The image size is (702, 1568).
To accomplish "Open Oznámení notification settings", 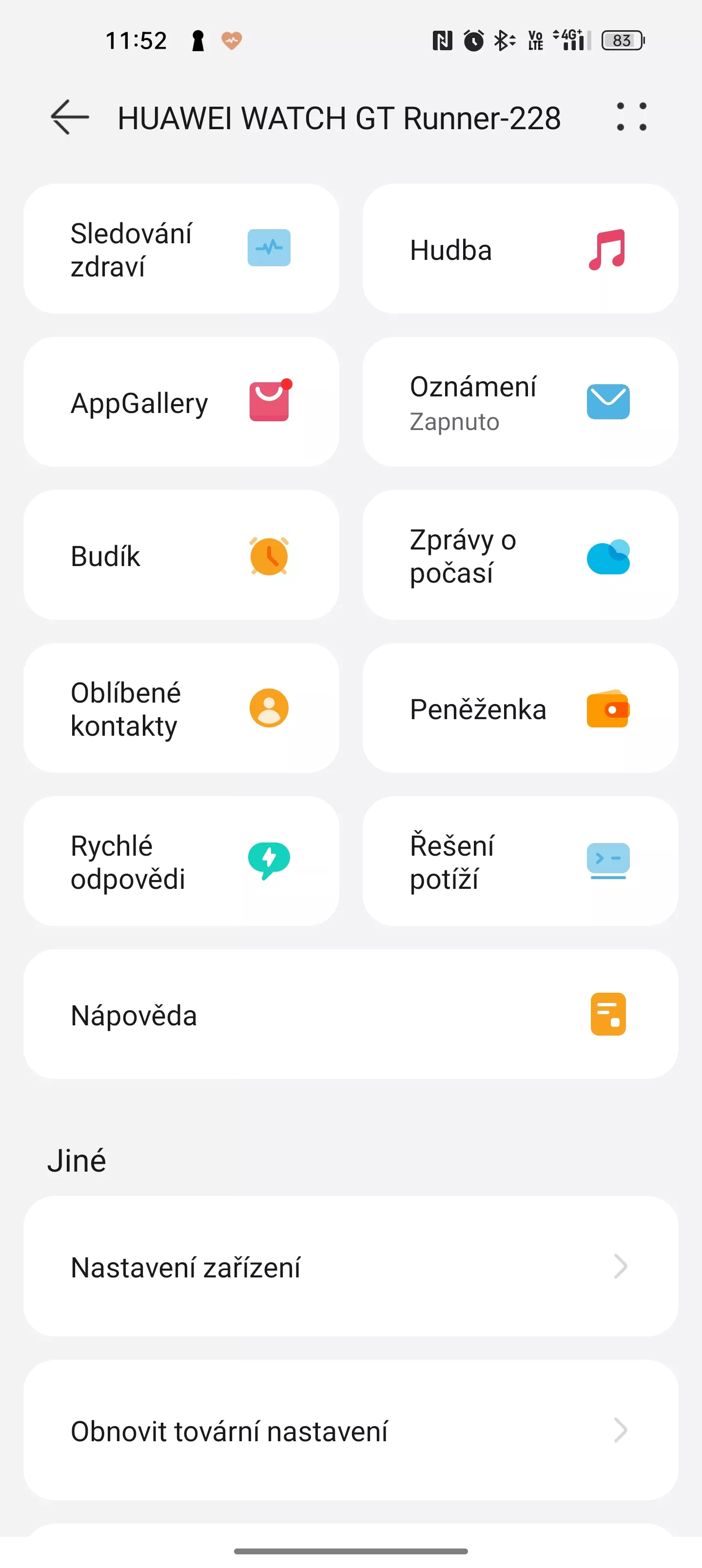I will pos(520,402).
